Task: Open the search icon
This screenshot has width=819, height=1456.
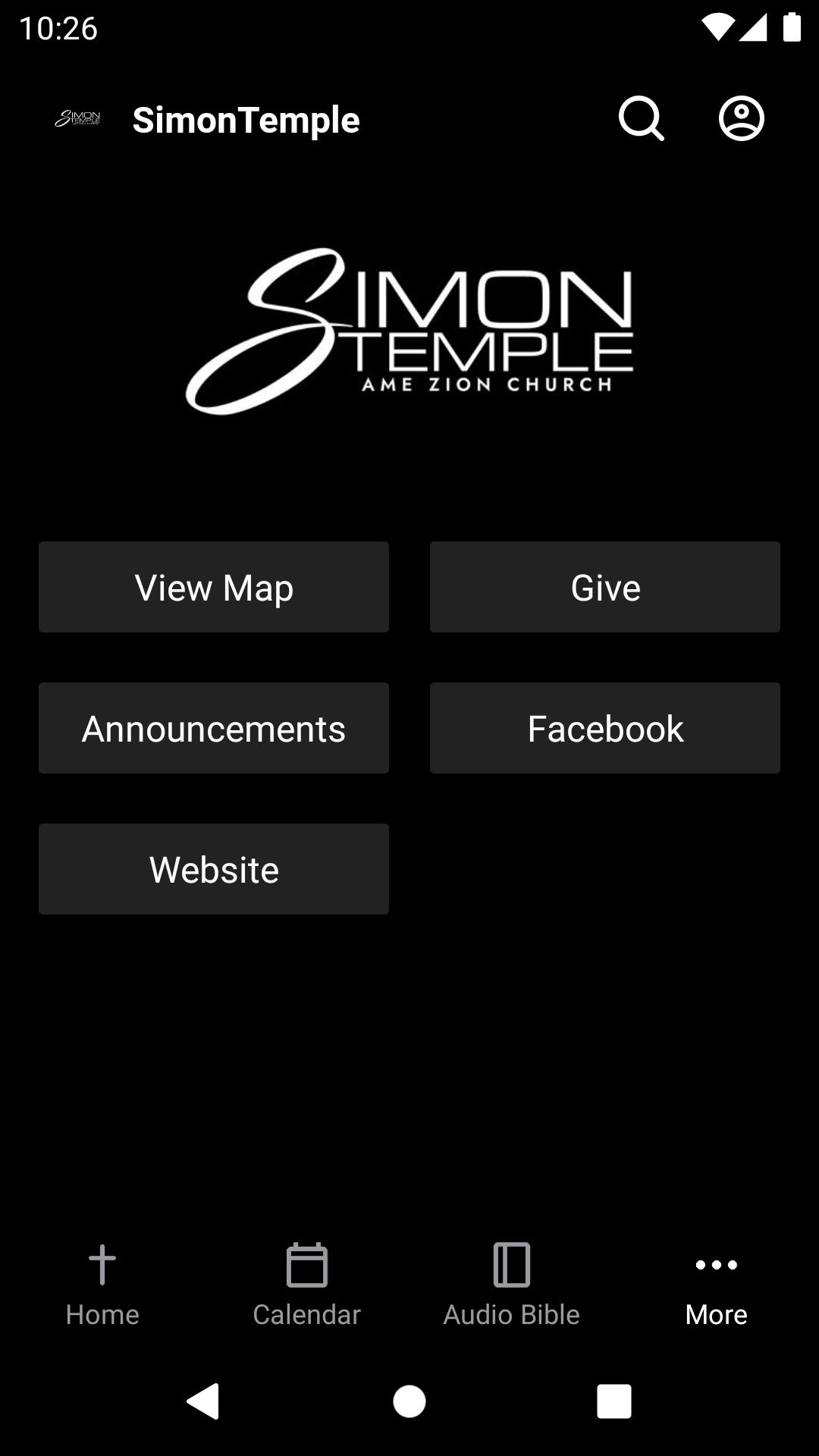Action: click(x=642, y=119)
